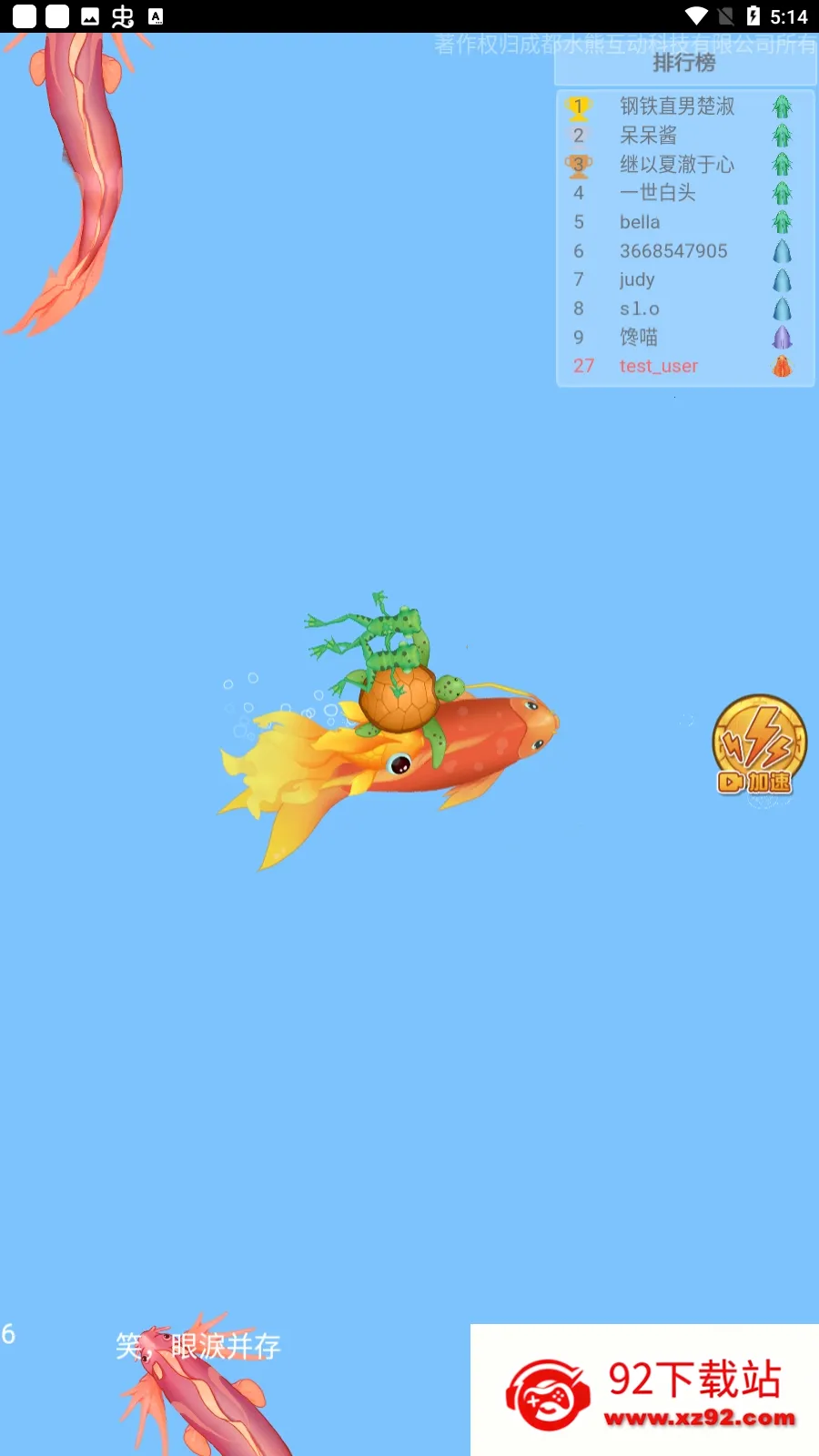Tap the orange pufferfish icon next to test_user
Screen dimensions: 819x1456
click(x=781, y=367)
